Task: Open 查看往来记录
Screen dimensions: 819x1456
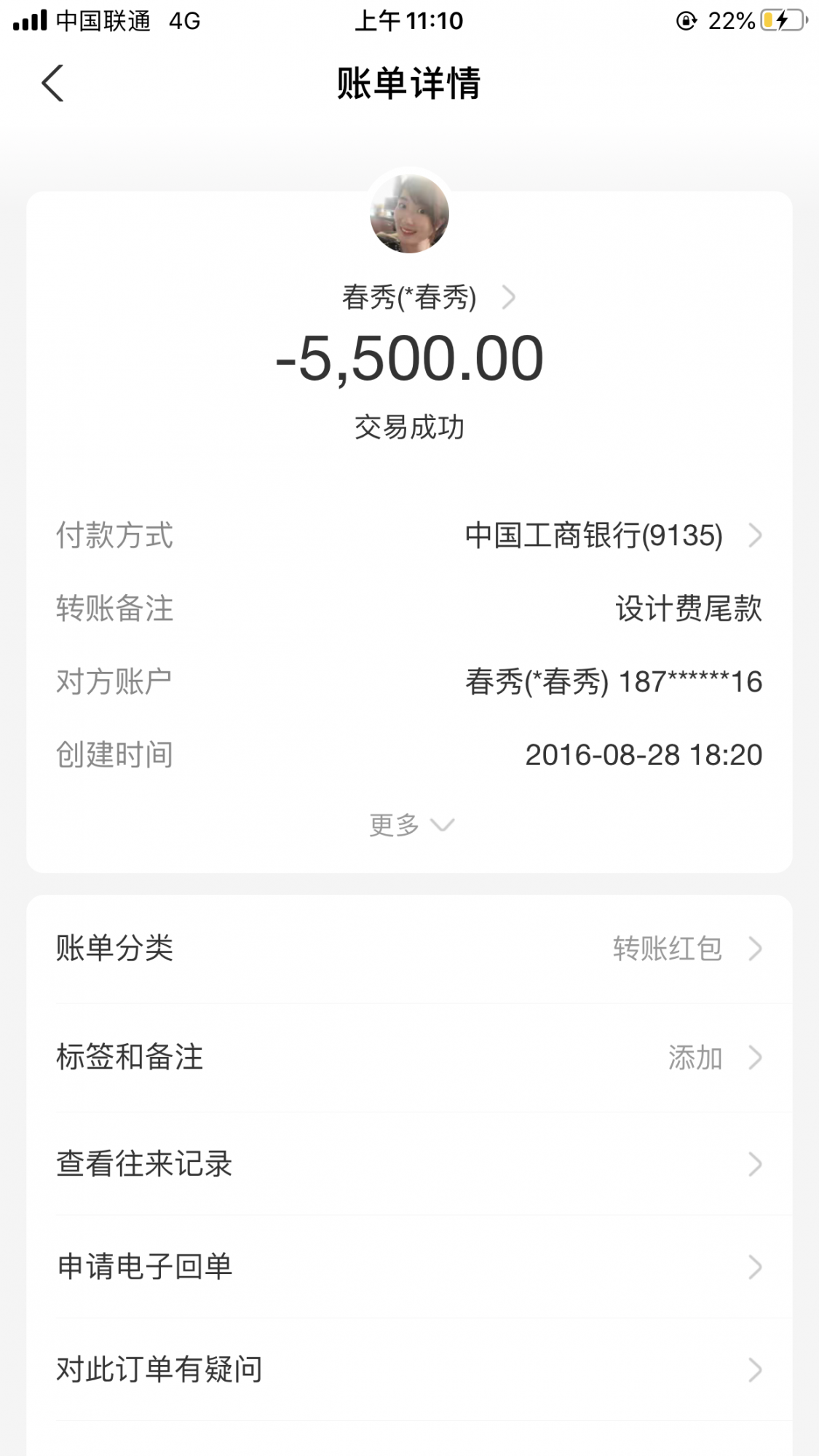Action: [x=409, y=1164]
